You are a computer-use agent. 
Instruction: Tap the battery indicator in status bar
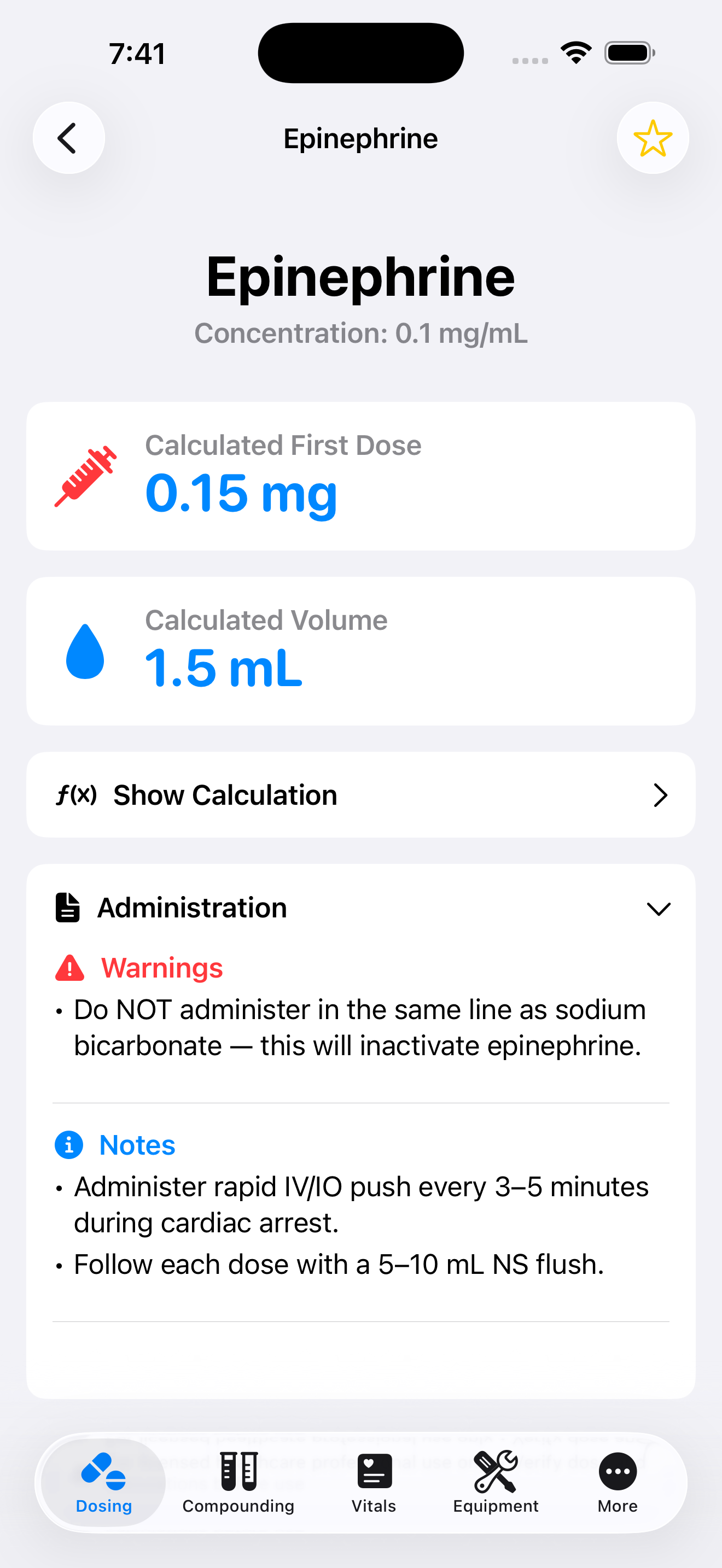[x=628, y=52]
